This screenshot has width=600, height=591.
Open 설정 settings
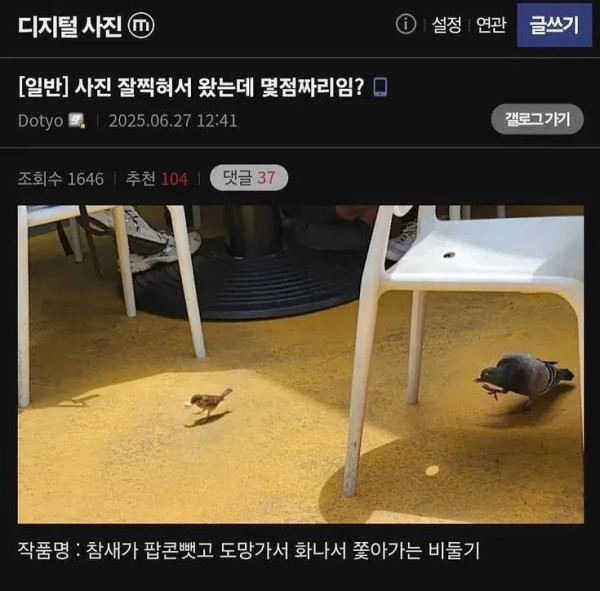click(x=446, y=26)
